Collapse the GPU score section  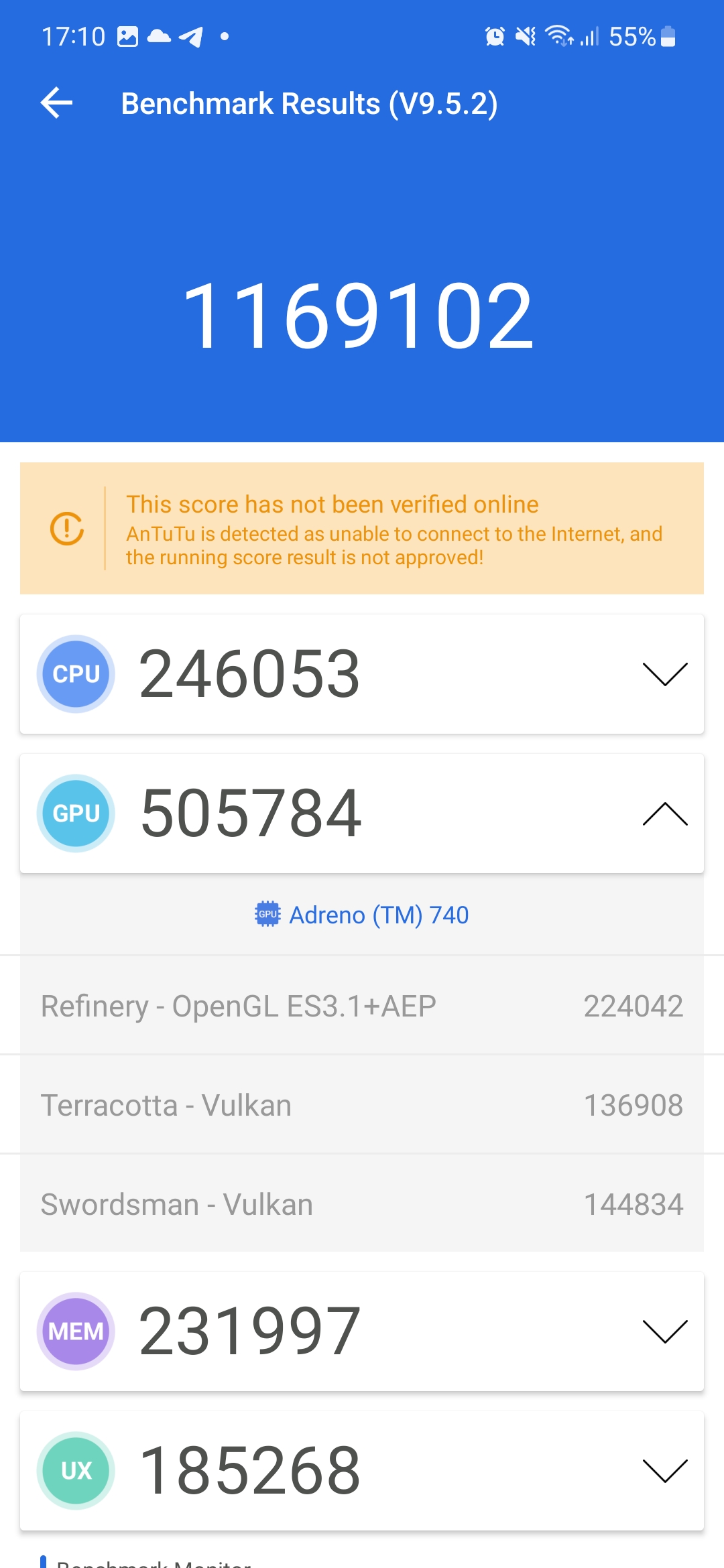(x=665, y=813)
